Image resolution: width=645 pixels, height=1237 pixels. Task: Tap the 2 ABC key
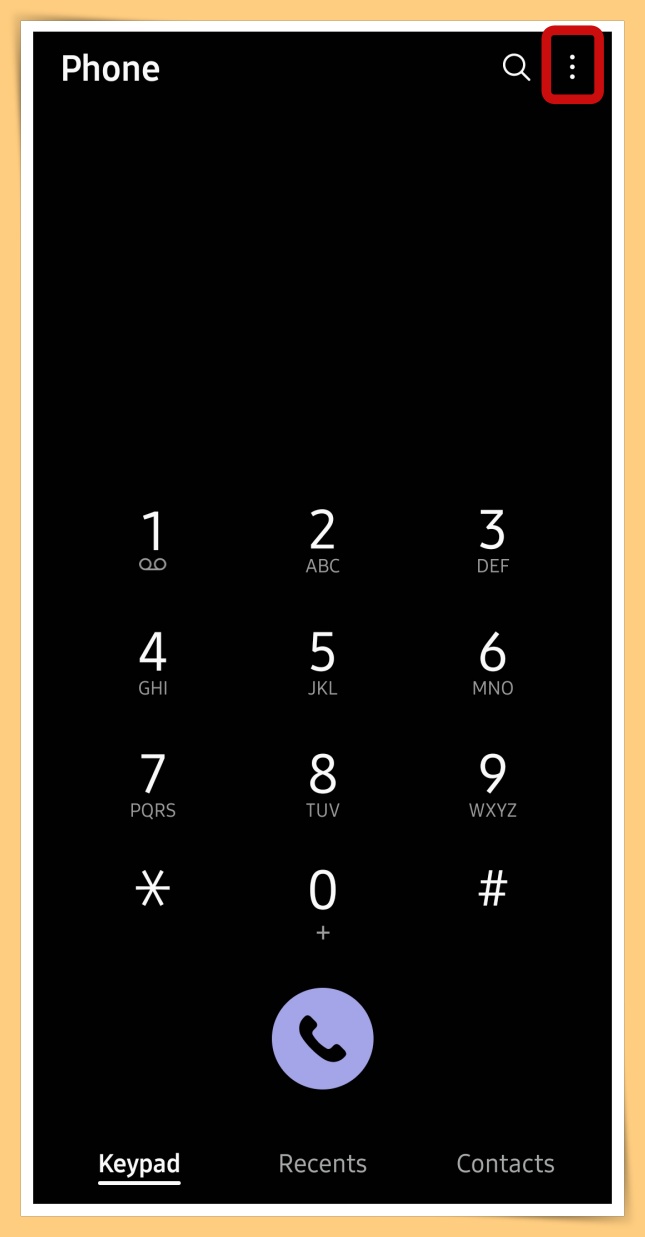click(x=322, y=541)
